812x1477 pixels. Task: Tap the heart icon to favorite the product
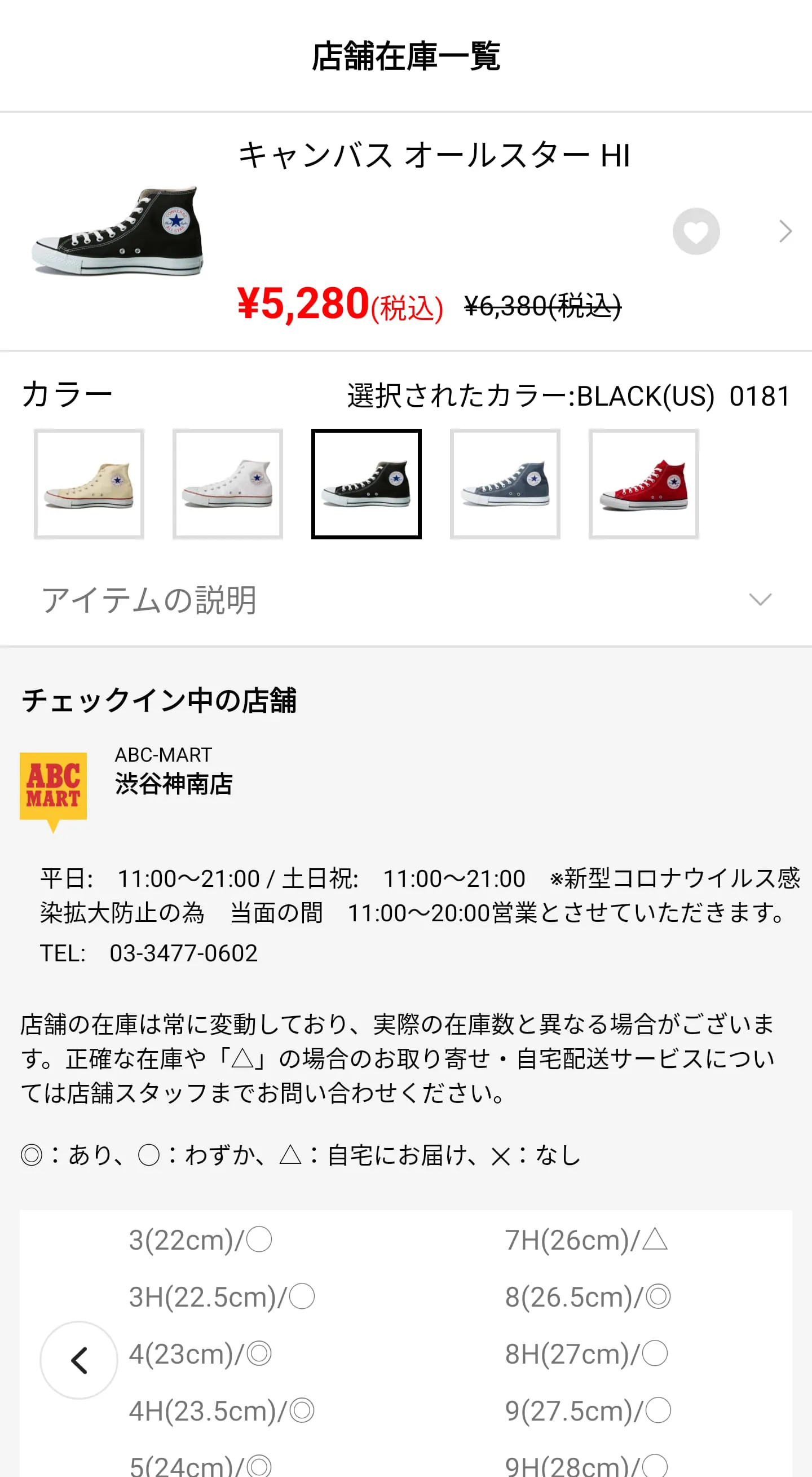tap(696, 231)
